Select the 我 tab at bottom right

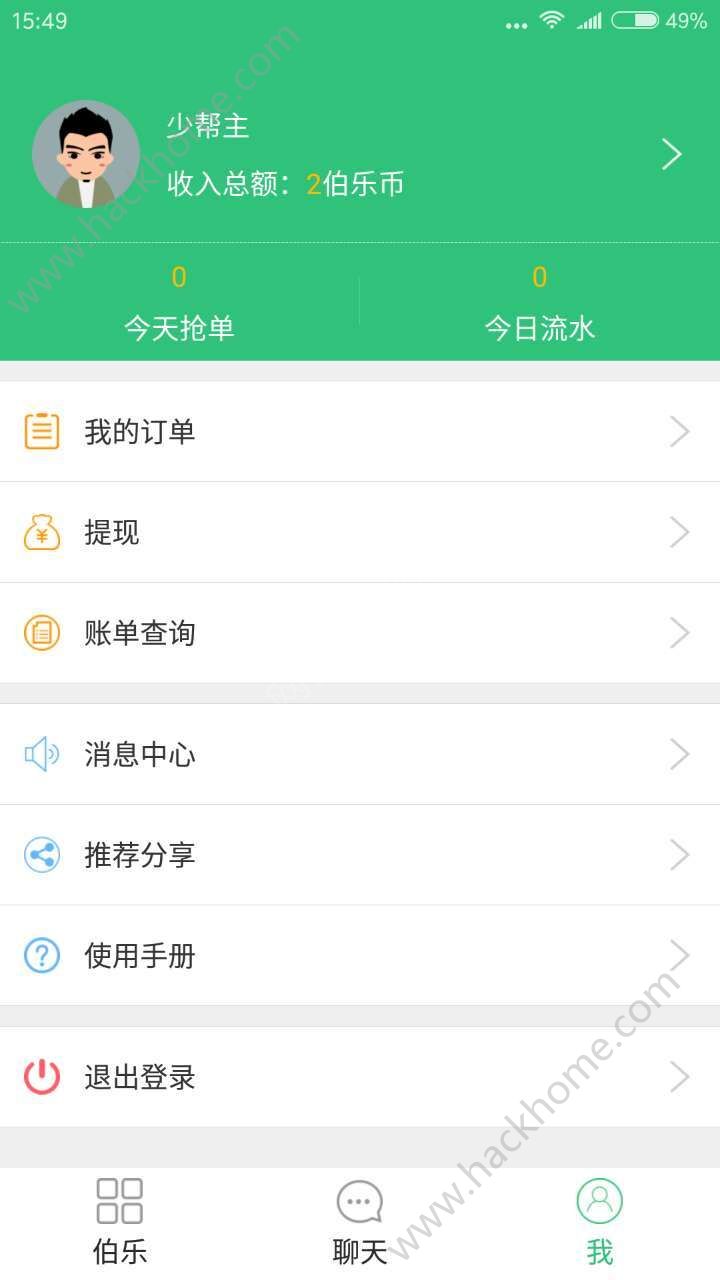point(598,1218)
